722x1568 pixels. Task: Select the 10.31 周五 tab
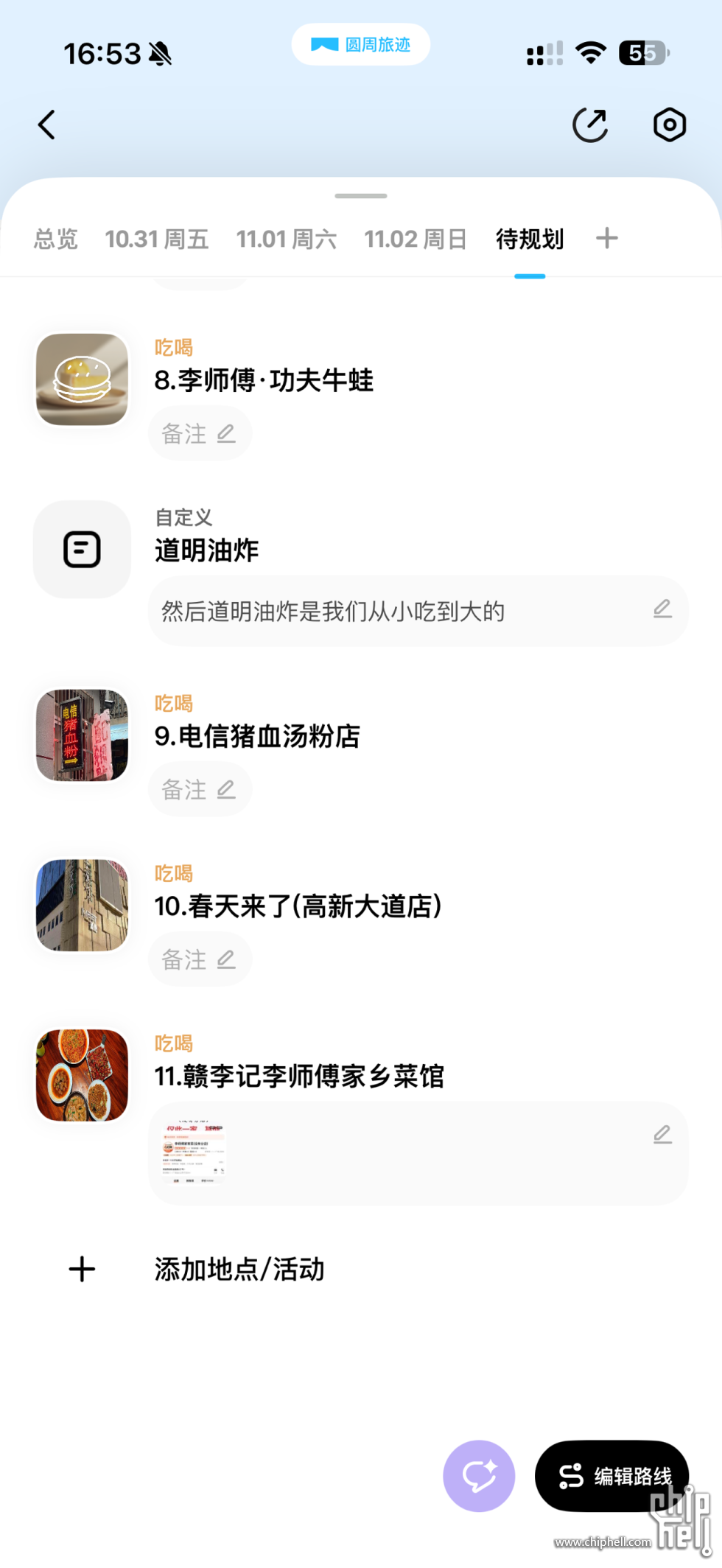[x=156, y=239]
